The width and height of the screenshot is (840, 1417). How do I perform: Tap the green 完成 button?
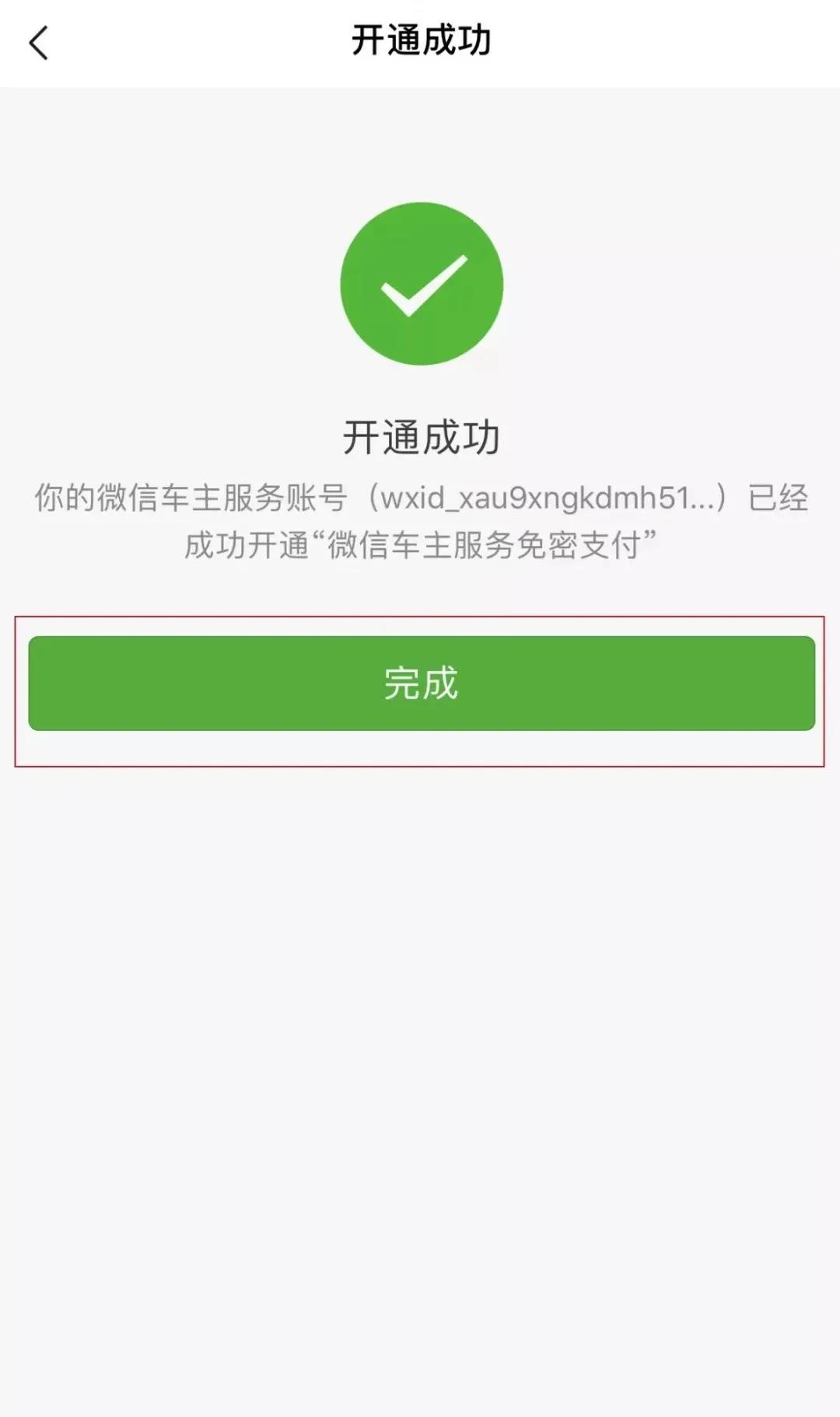(x=421, y=683)
